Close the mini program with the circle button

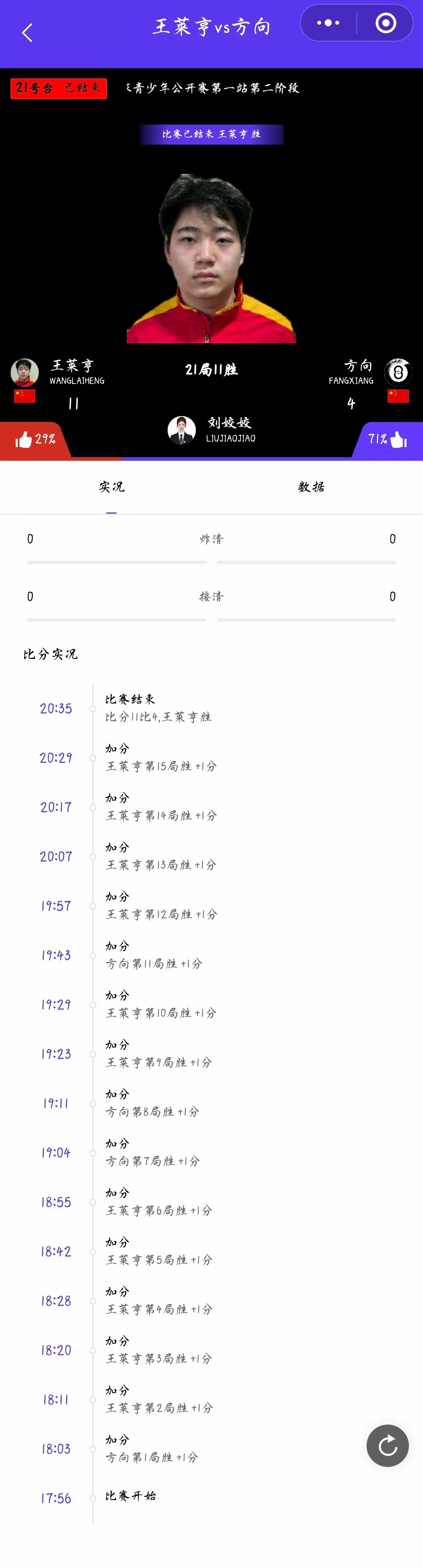(386, 23)
